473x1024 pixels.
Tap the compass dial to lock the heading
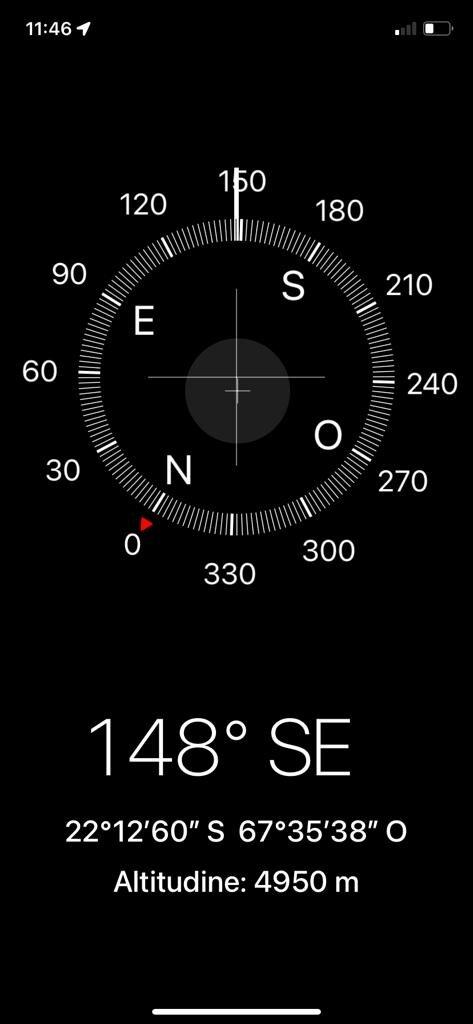[236, 377]
